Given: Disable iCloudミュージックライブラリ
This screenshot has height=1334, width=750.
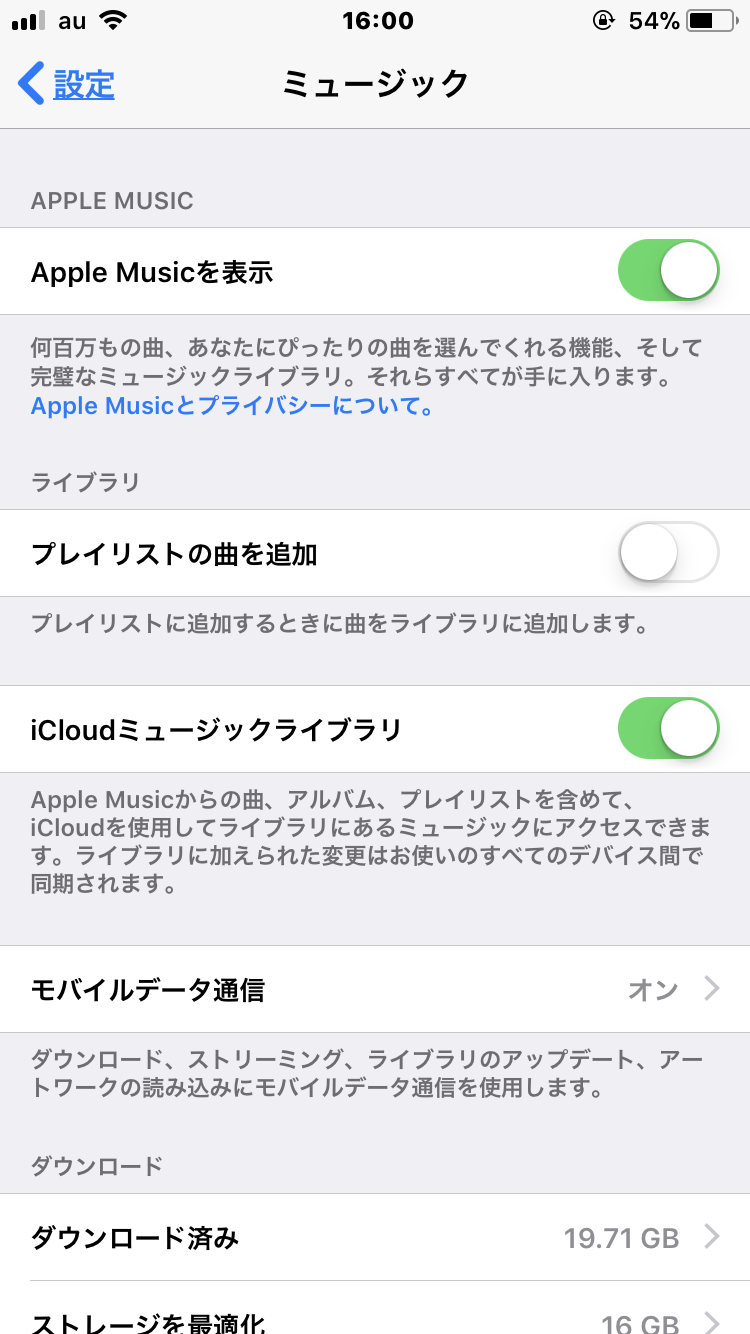Looking at the screenshot, I should (668, 729).
